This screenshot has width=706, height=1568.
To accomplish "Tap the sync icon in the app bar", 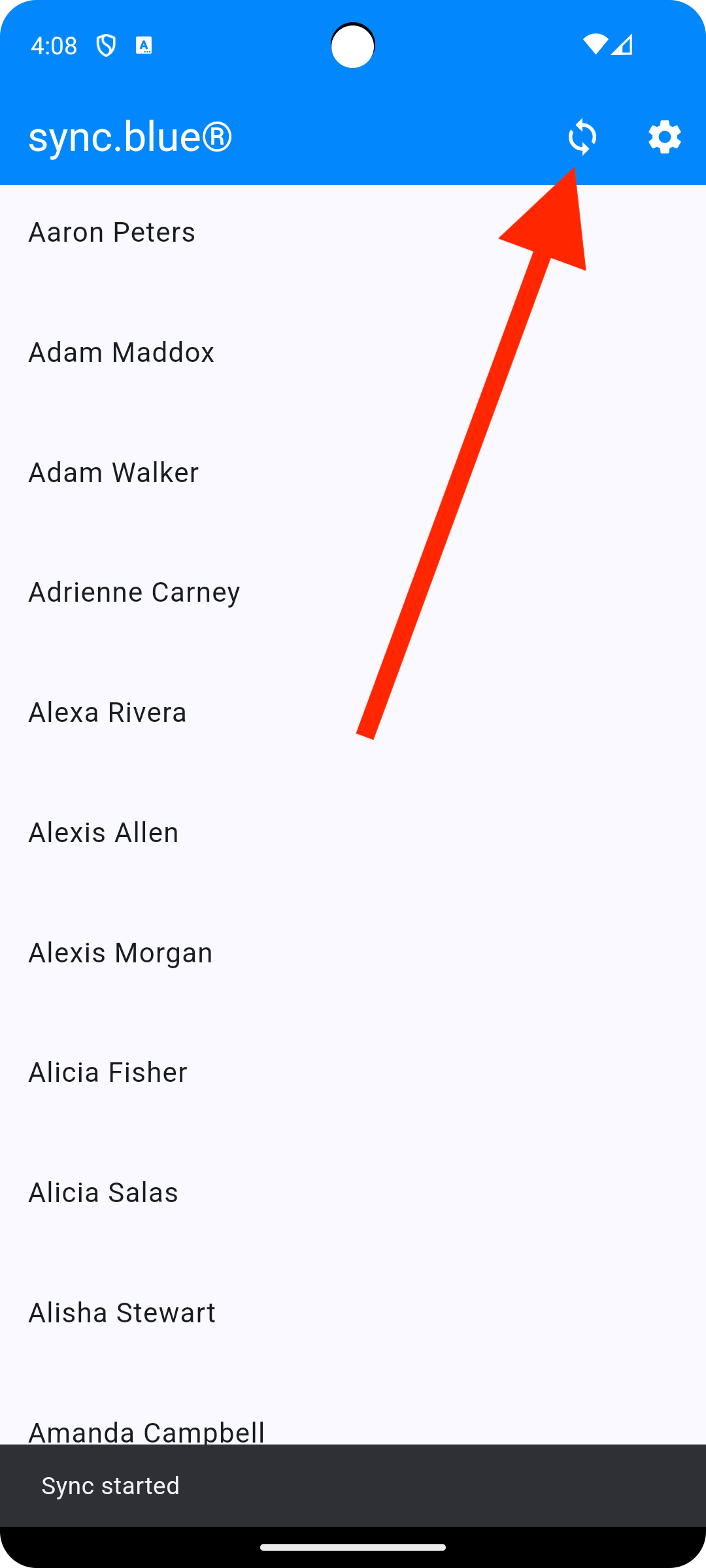I will pos(582,137).
